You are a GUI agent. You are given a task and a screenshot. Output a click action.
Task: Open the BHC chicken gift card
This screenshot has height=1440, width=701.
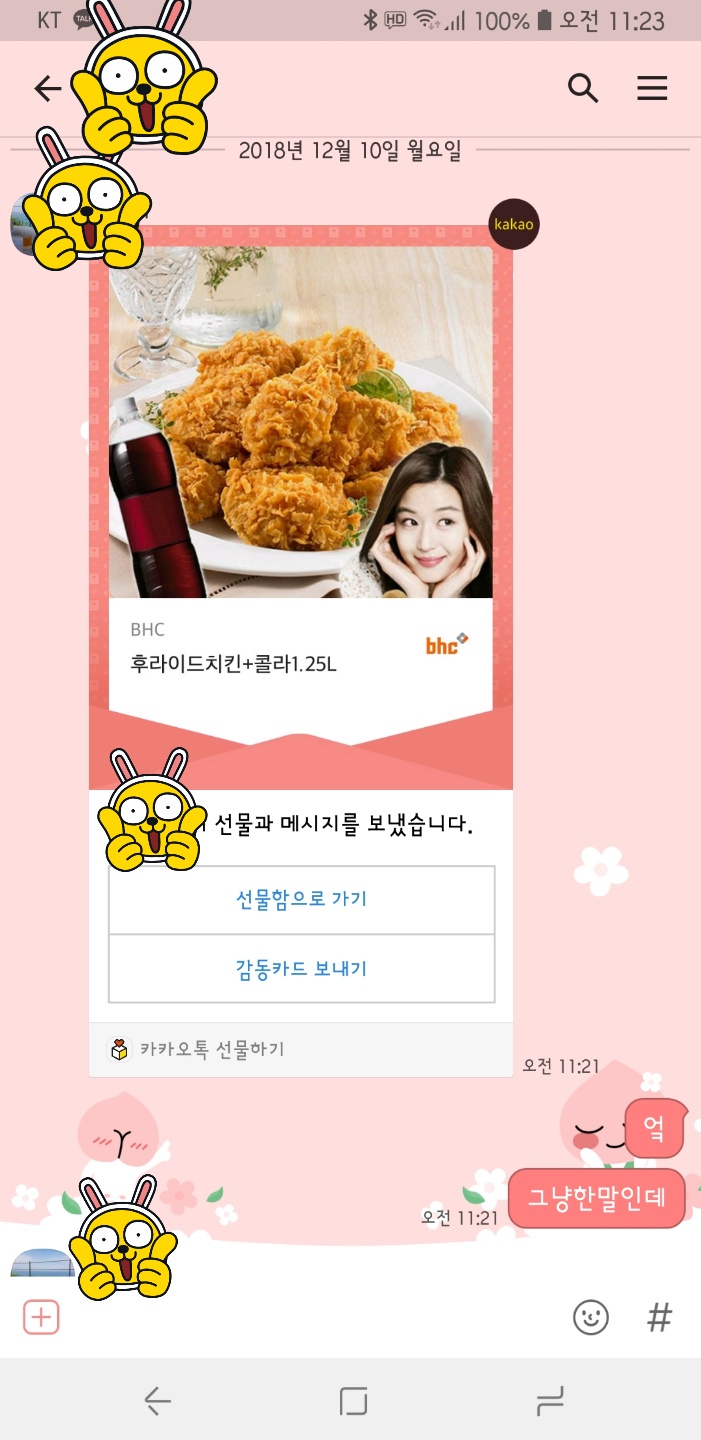[x=300, y=470]
